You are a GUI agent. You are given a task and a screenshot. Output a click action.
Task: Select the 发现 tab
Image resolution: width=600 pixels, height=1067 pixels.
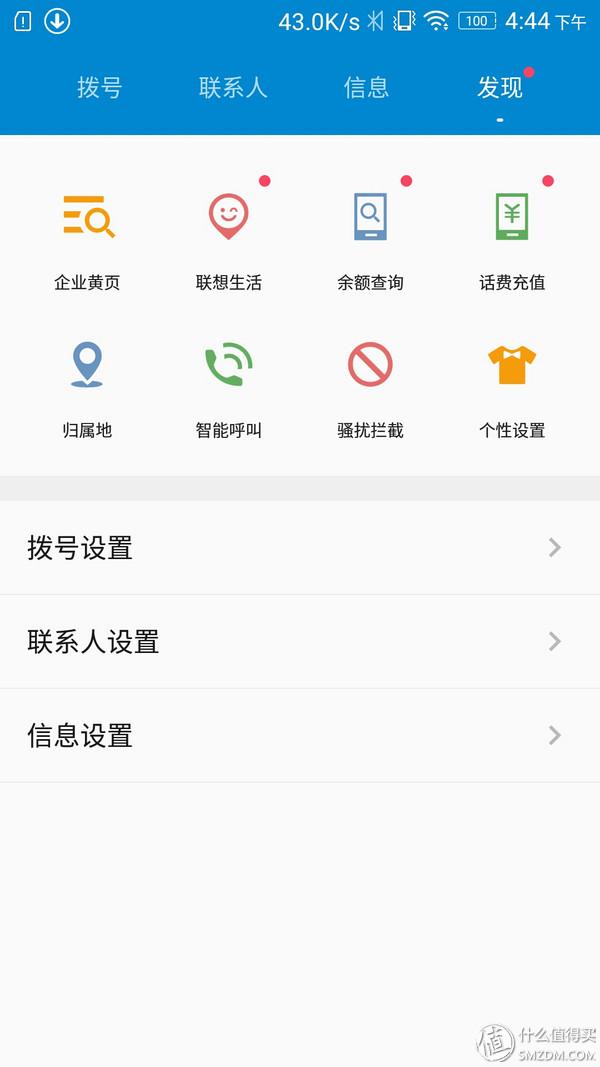click(499, 88)
